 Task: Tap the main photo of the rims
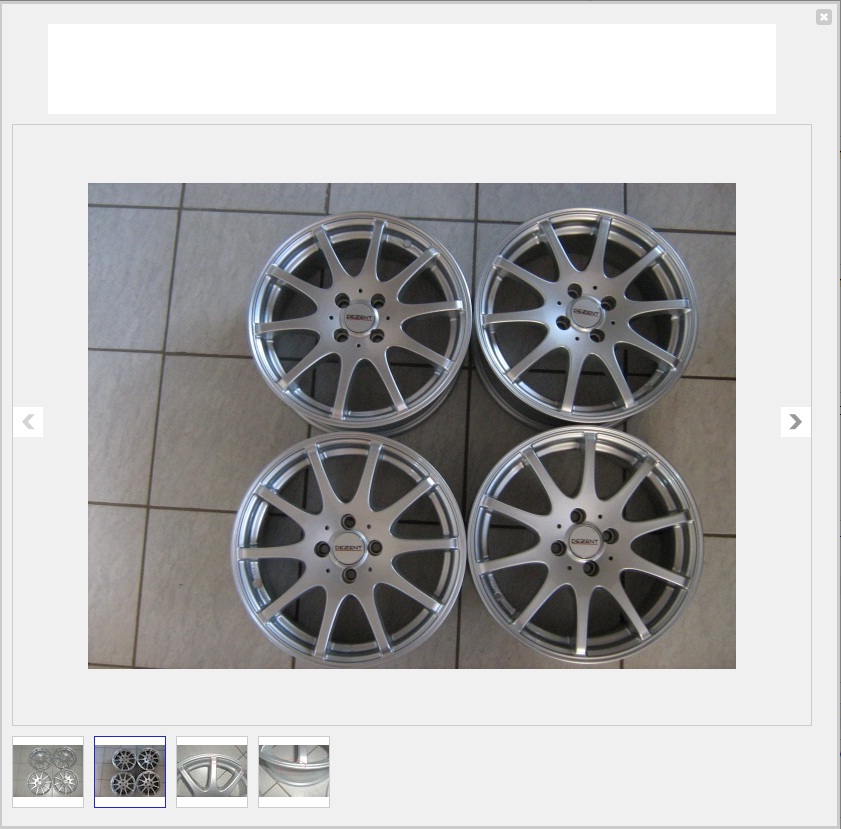[x=411, y=425]
